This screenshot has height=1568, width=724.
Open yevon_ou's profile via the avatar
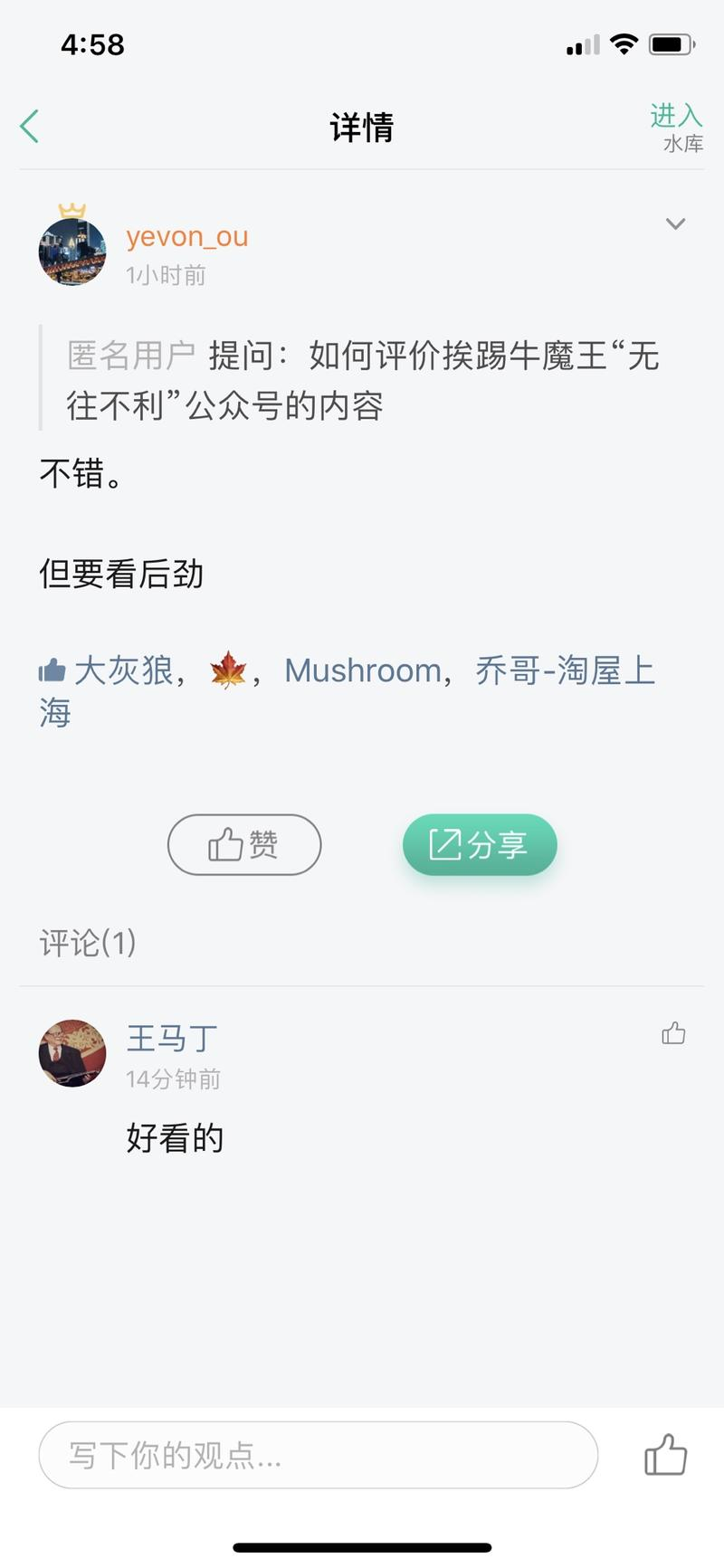tap(72, 252)
